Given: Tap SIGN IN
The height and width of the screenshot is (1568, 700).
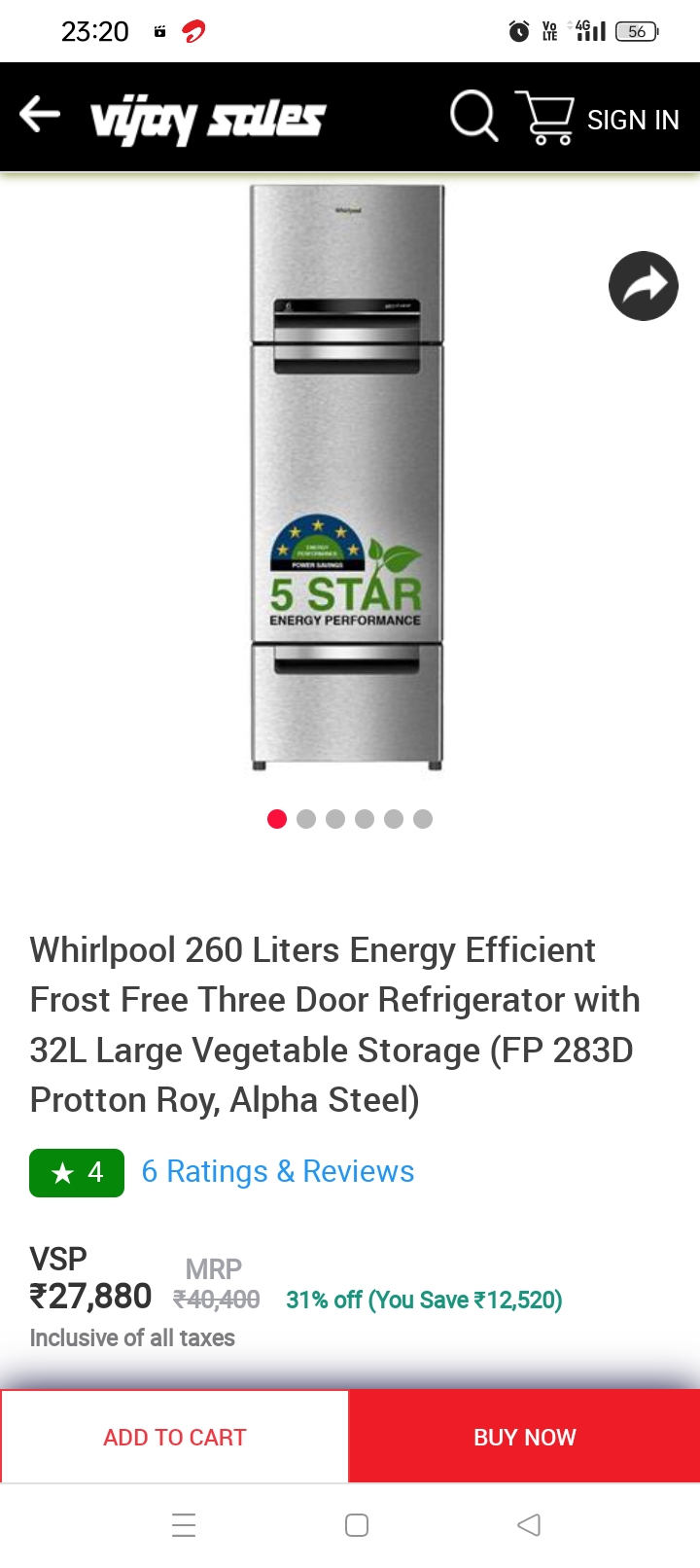Looking at the screenshot, I should tap(633, 120).
